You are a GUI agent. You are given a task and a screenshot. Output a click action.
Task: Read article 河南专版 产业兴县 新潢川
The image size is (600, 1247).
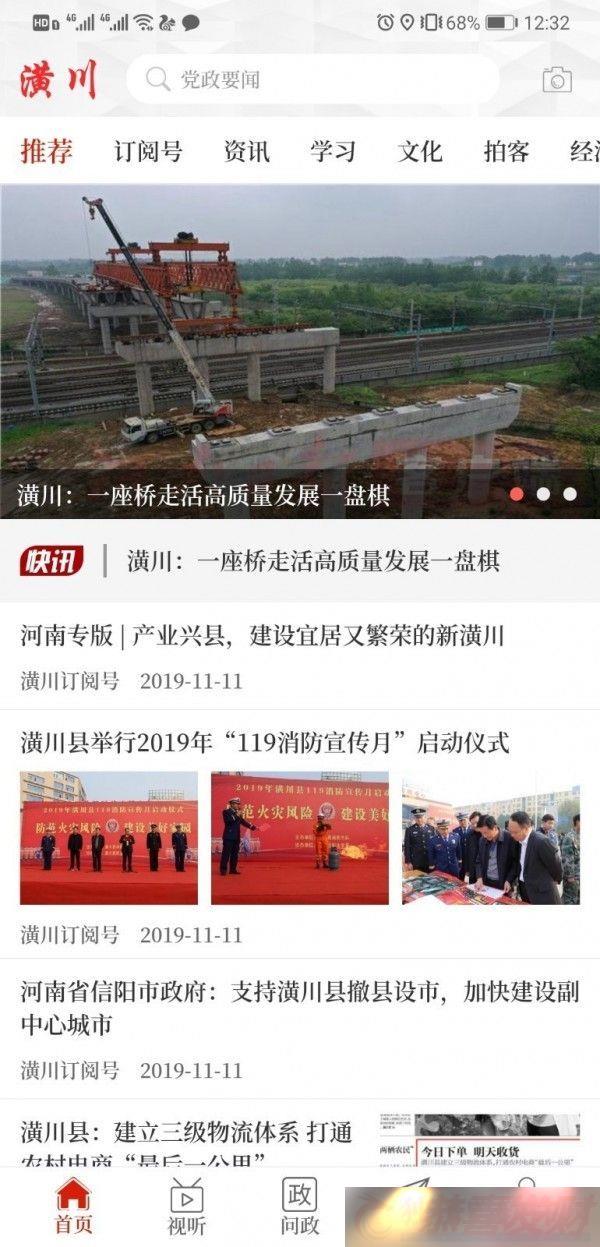pos(262,635)
